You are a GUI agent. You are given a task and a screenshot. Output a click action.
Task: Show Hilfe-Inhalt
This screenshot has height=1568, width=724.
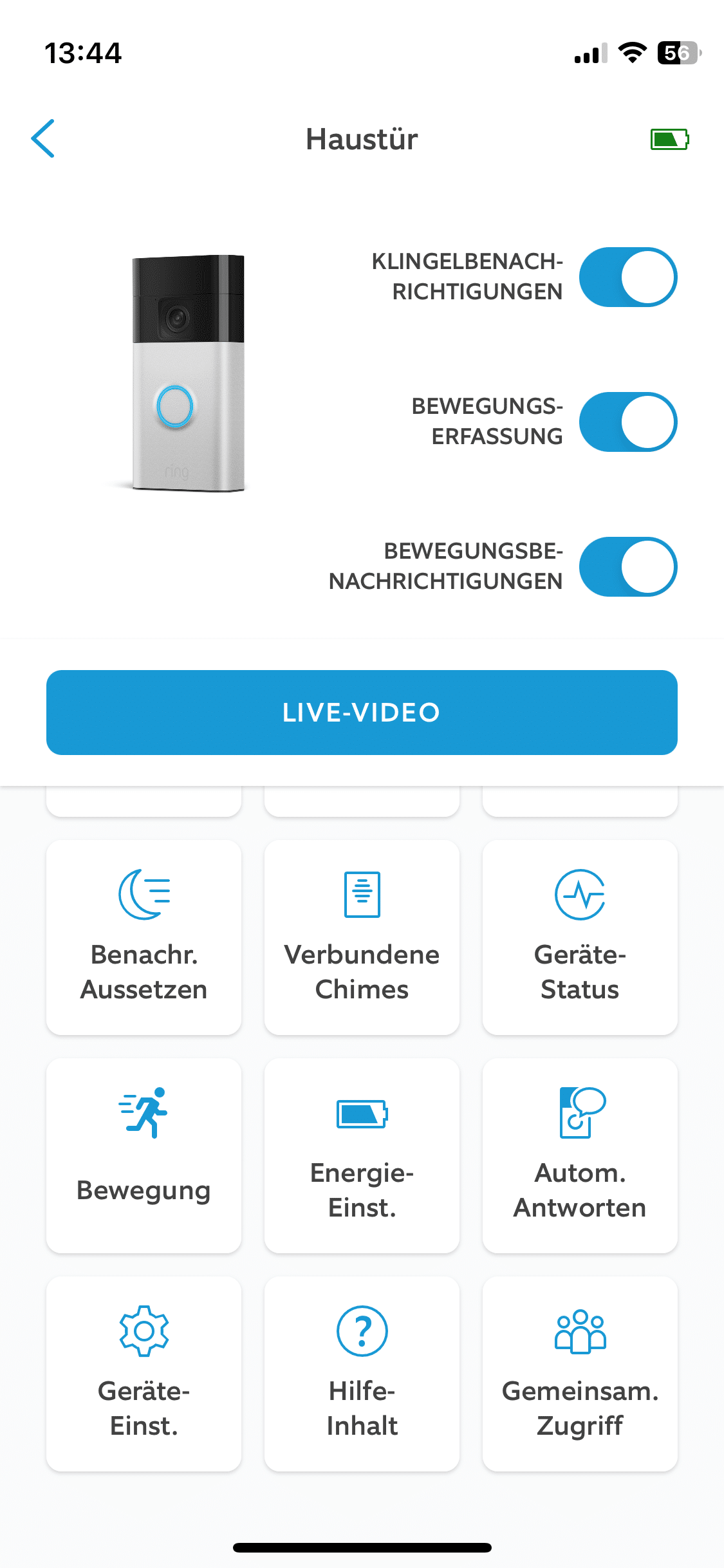coord(362,1374)
